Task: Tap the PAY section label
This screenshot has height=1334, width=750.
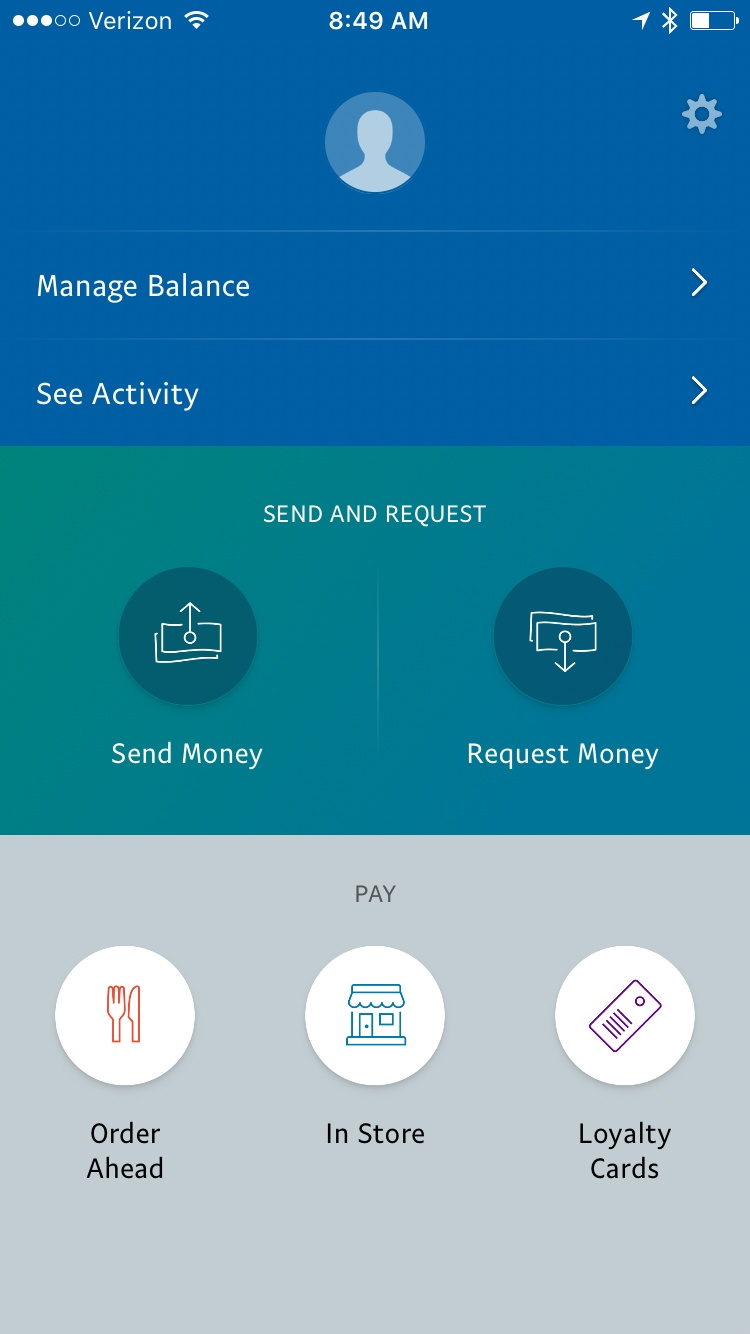Action: click(375, 893)
